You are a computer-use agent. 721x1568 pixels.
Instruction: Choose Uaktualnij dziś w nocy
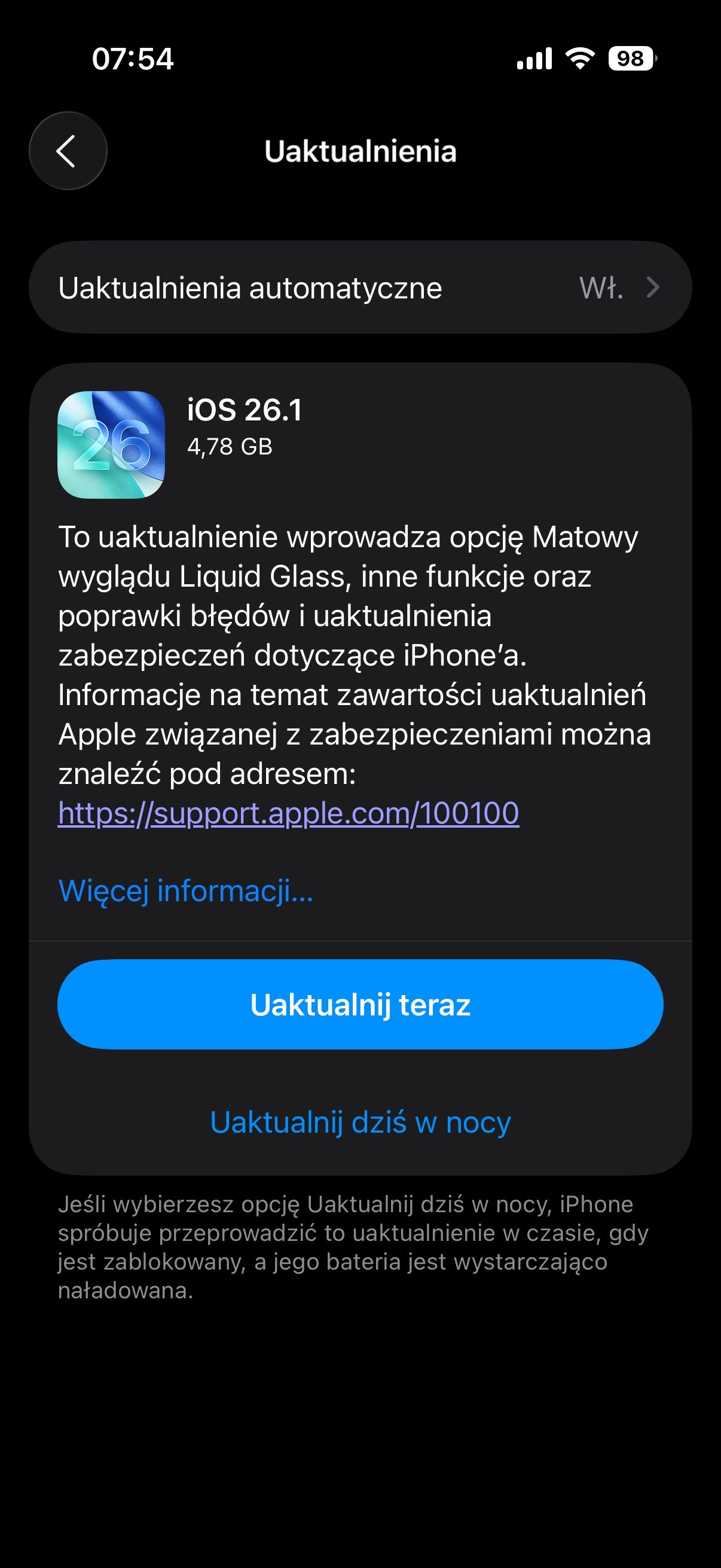(x=359, y=1122)
